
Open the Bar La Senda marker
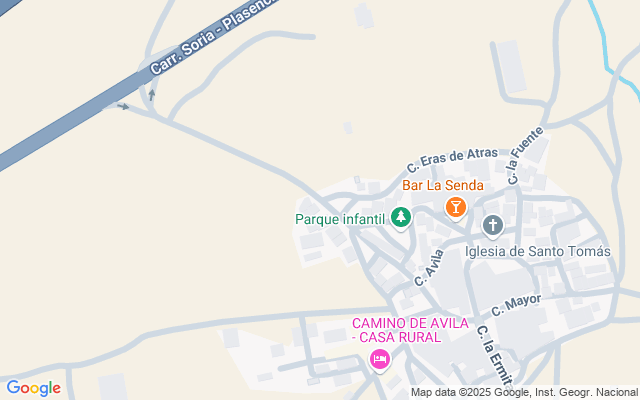tap(455, 206)
